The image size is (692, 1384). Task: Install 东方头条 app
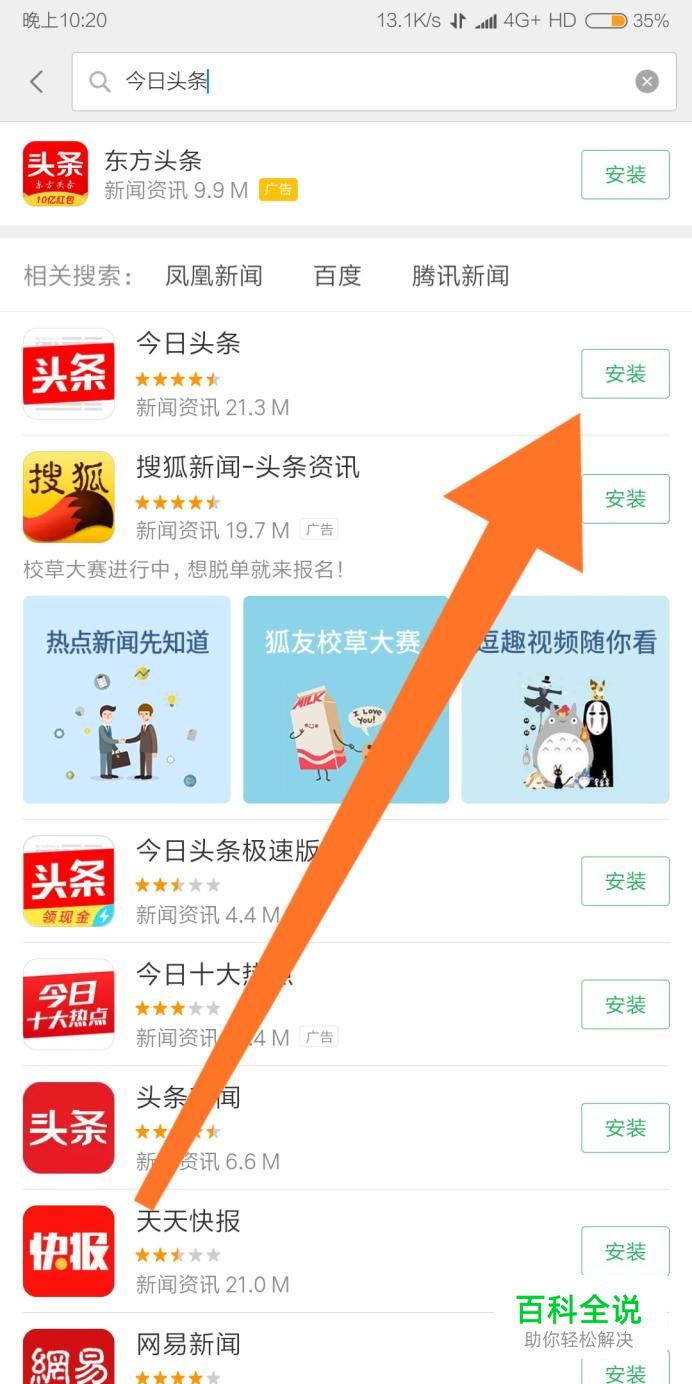click(625, 175)
